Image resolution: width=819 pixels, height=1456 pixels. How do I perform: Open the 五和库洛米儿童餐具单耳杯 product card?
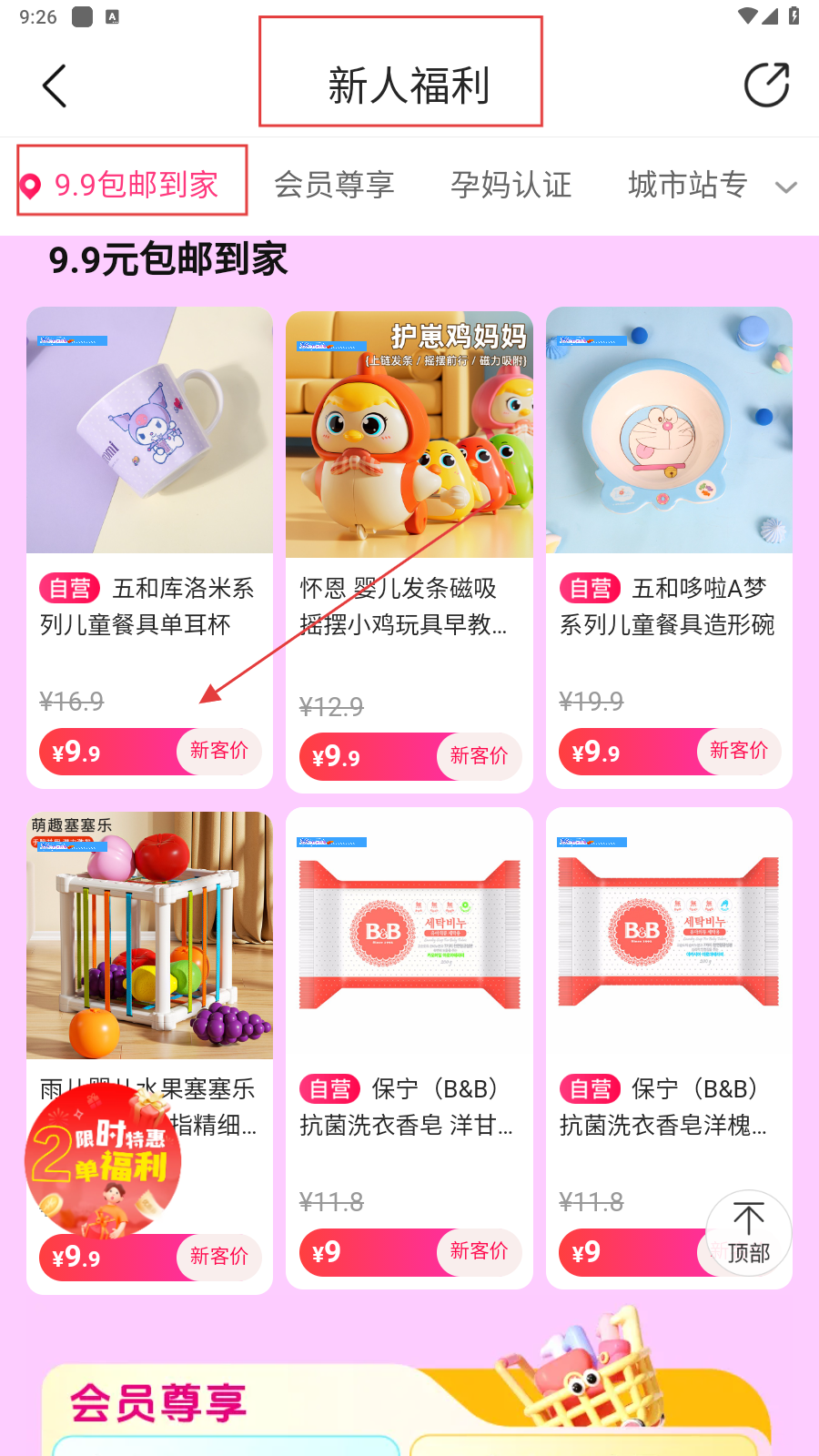pos(149,473)
